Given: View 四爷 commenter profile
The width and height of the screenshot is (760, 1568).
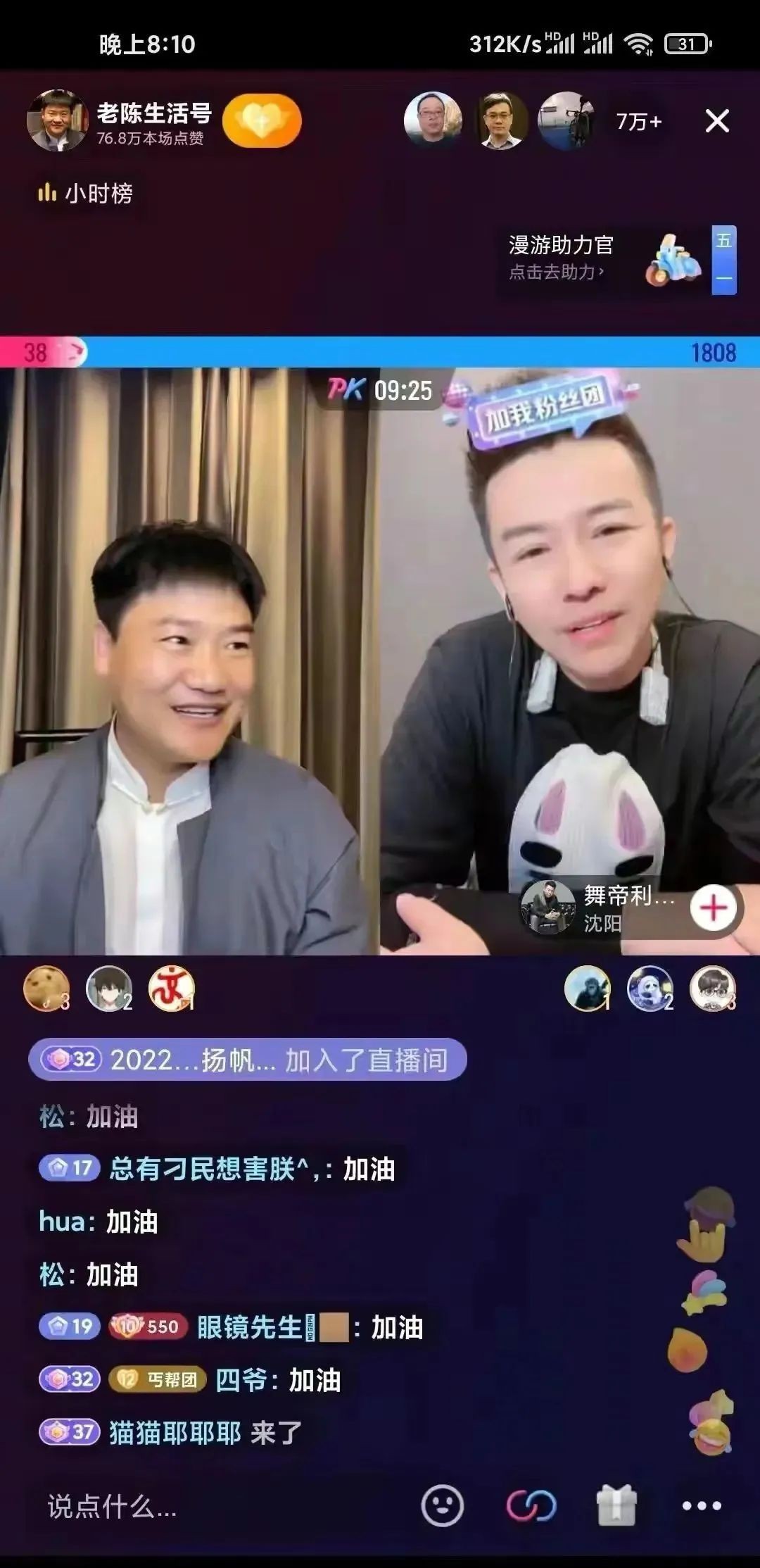Looking at the screenshot, I should (x=241, y=1380).
